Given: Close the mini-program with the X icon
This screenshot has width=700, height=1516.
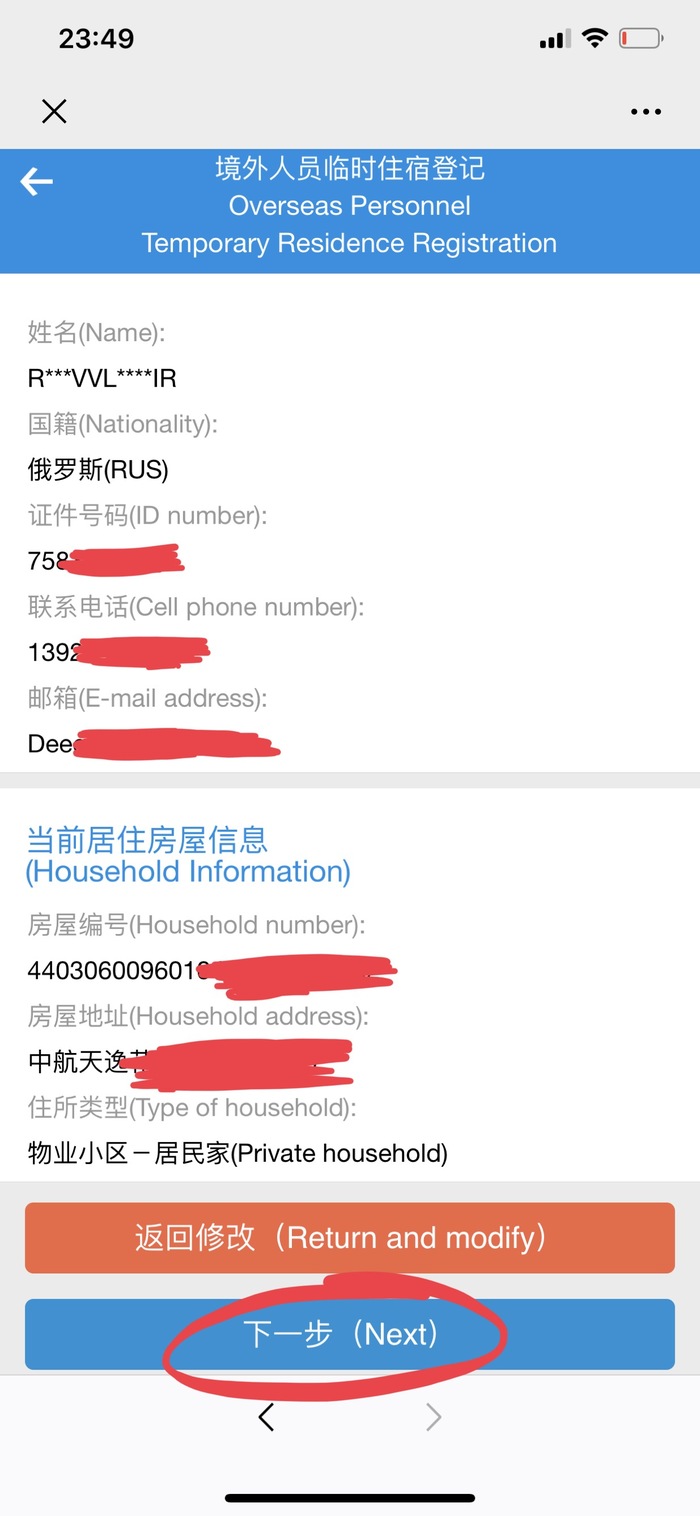Looking at the screenshot, I should point(54,111).
